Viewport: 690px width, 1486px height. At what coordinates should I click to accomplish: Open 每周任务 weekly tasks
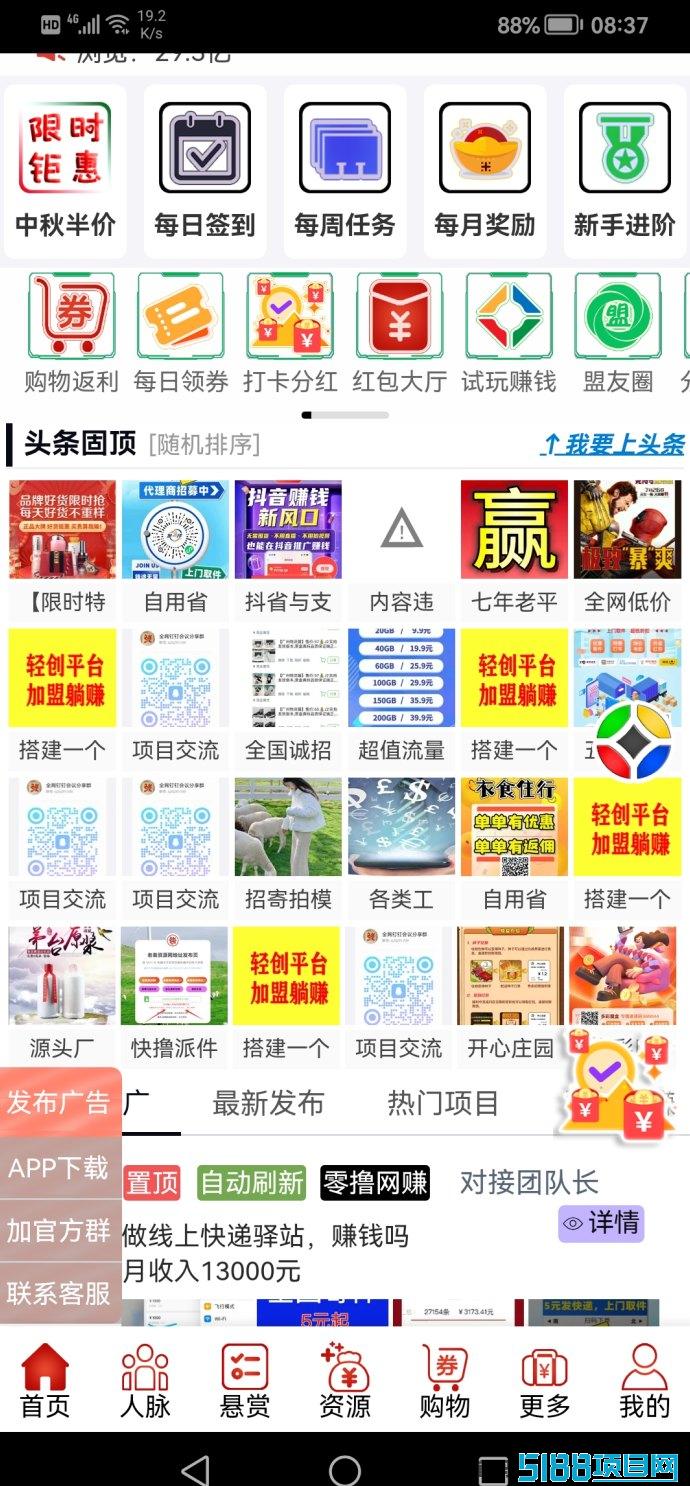(345, 171)
